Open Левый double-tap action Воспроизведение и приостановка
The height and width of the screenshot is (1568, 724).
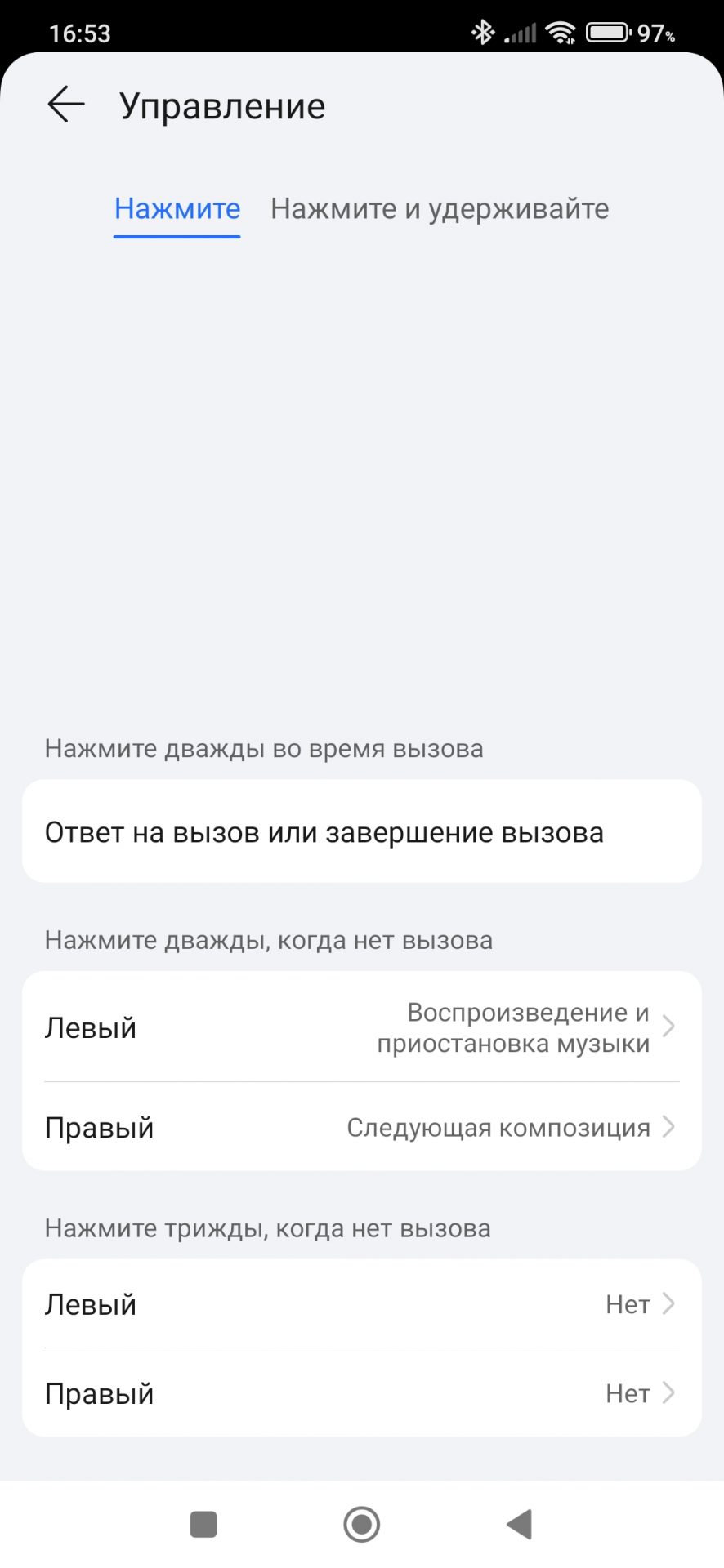point(362,1027)
